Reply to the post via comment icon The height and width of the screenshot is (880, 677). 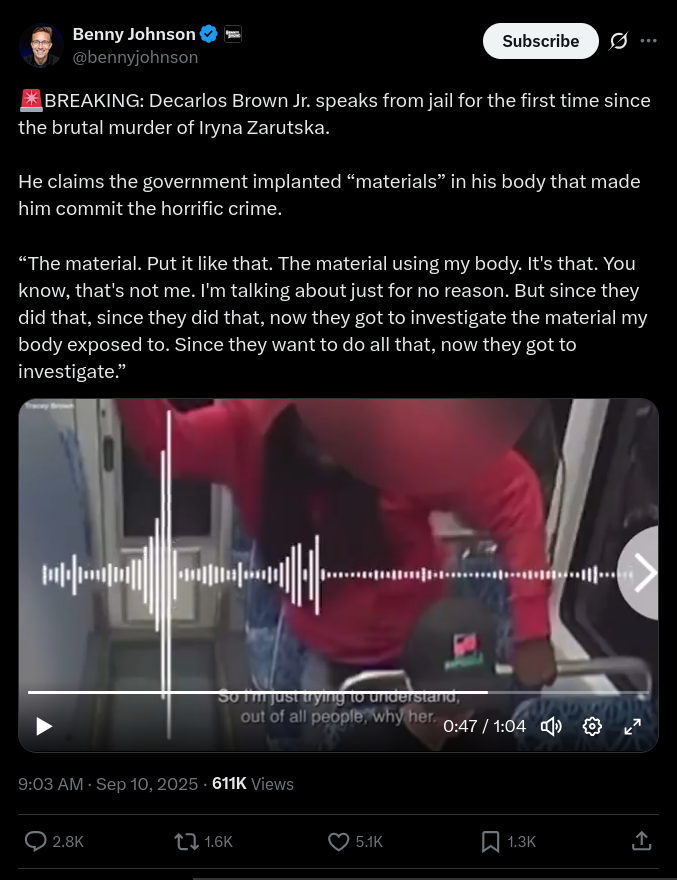click(x=36, y=842)
